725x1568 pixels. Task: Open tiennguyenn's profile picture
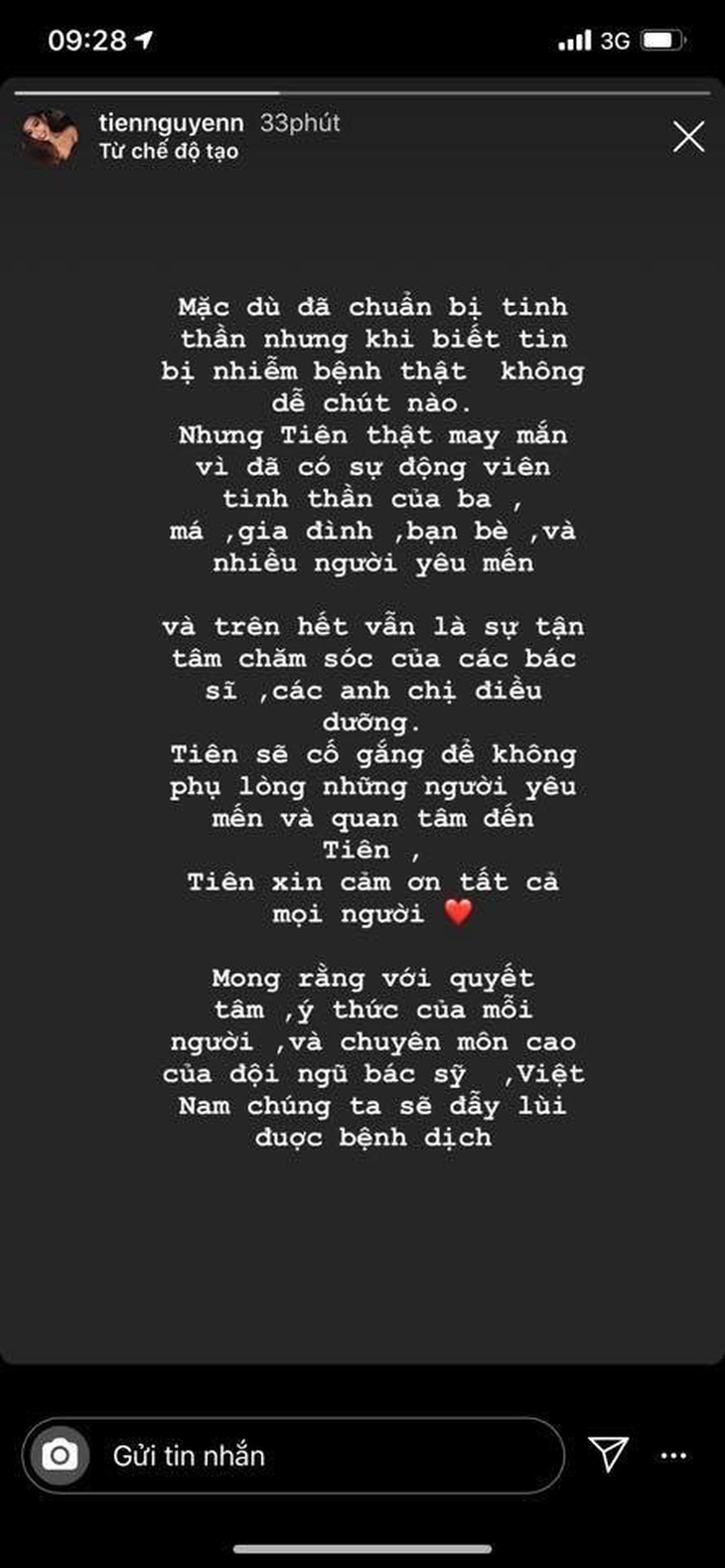(x=50, y=137)
